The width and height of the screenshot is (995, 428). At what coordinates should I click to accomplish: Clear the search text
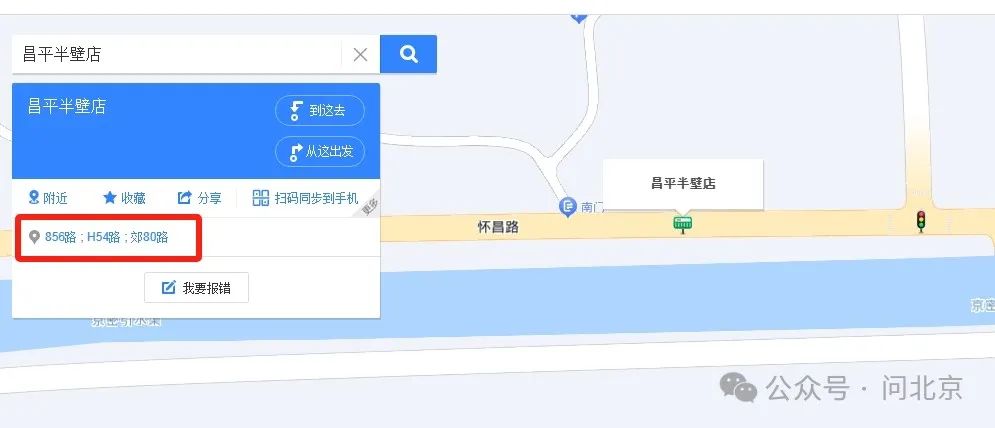360,54
